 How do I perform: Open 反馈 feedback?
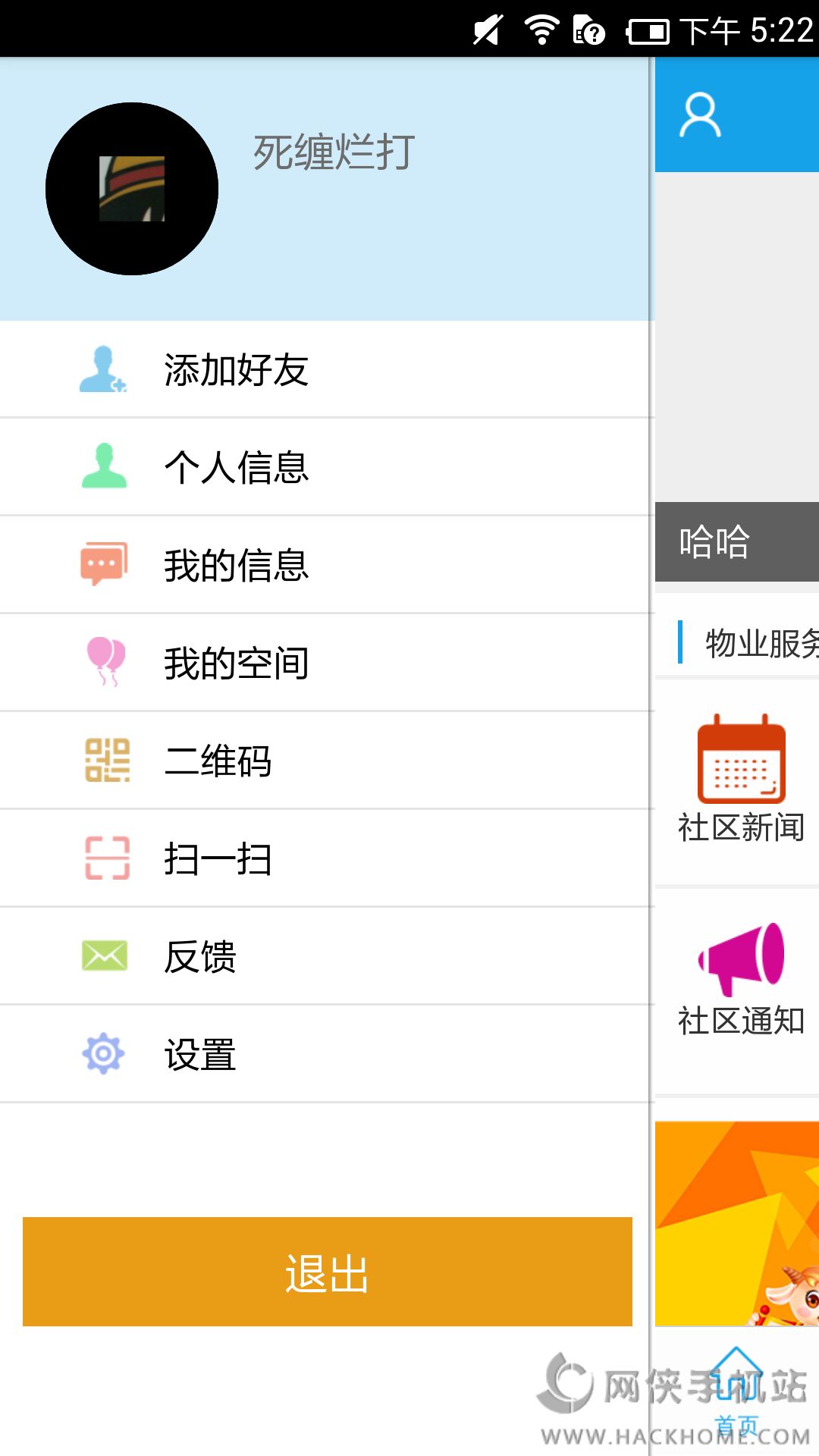point(326,956)
